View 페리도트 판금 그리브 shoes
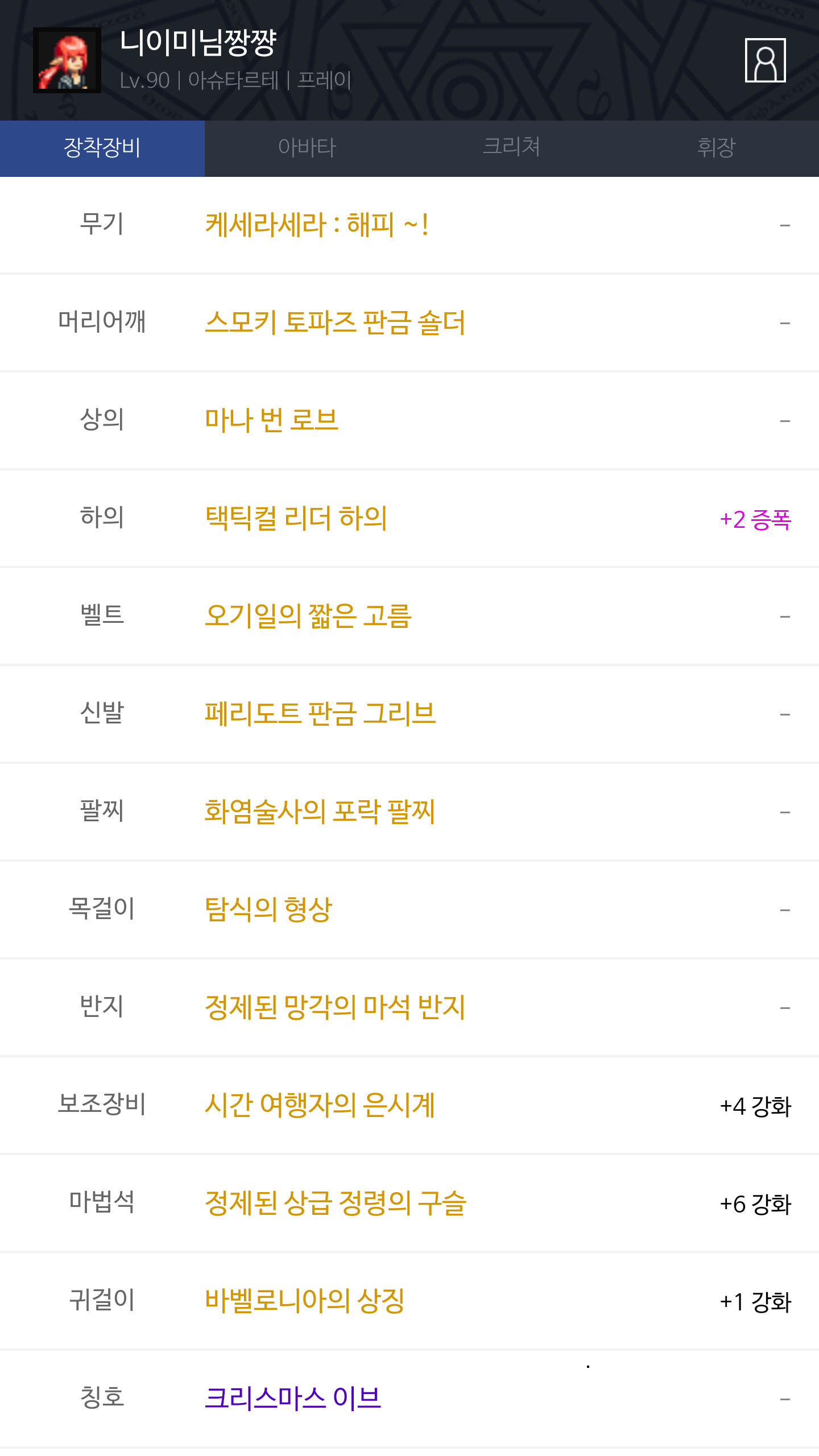Screen dimensions: 819x1456 320,714
